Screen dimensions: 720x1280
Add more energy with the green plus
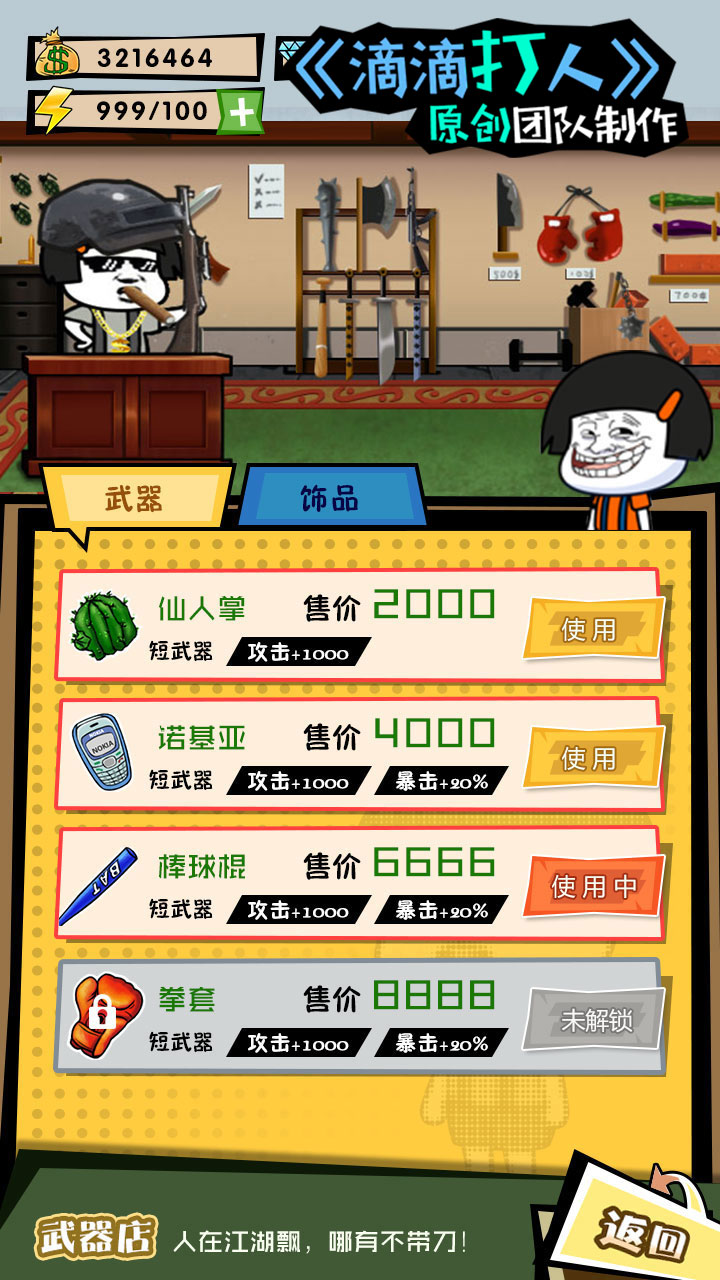243,112
